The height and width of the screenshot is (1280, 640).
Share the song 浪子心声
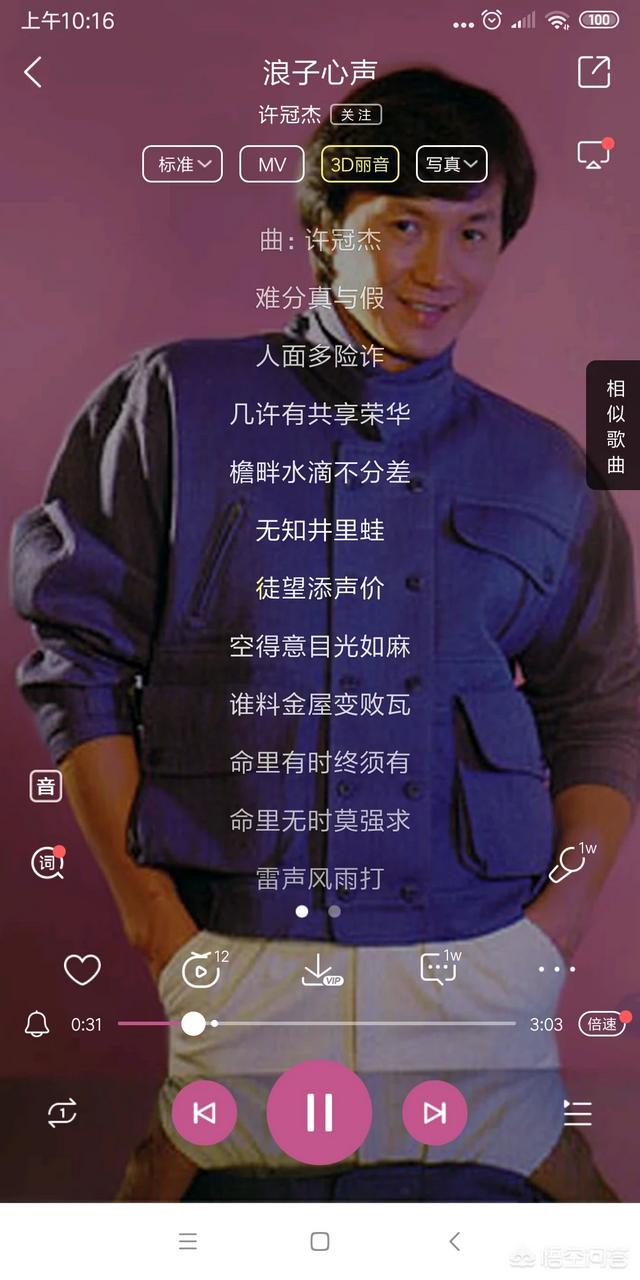(x=594, y=72)
